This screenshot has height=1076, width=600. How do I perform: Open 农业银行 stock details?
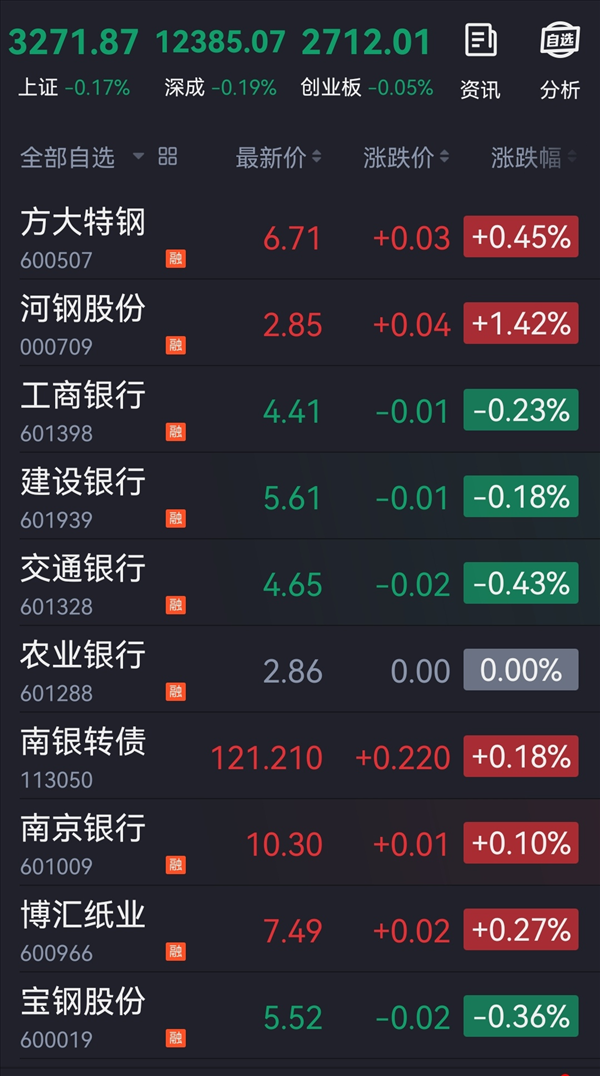[x=300, y=669]
